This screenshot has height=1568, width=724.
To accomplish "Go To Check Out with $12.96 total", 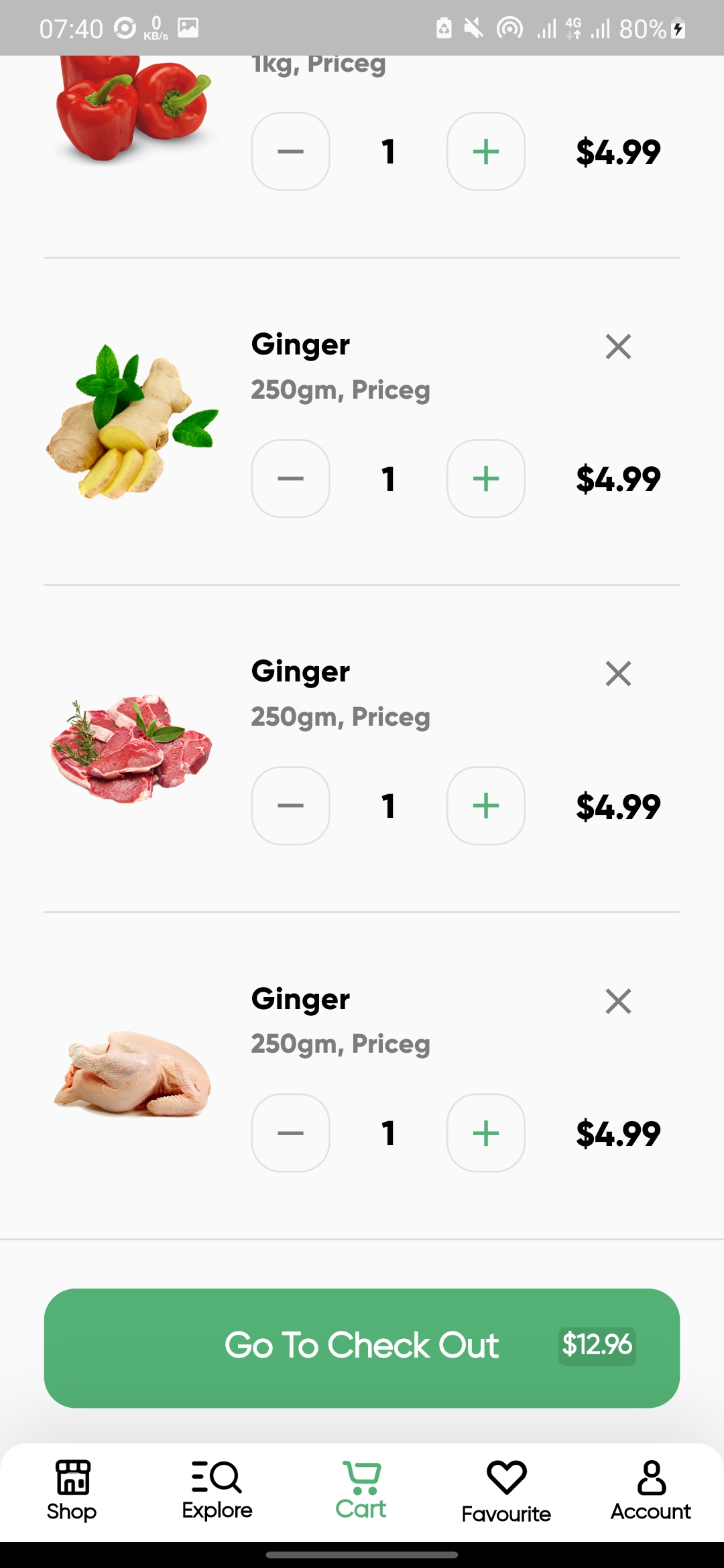I will point(362,1348).
